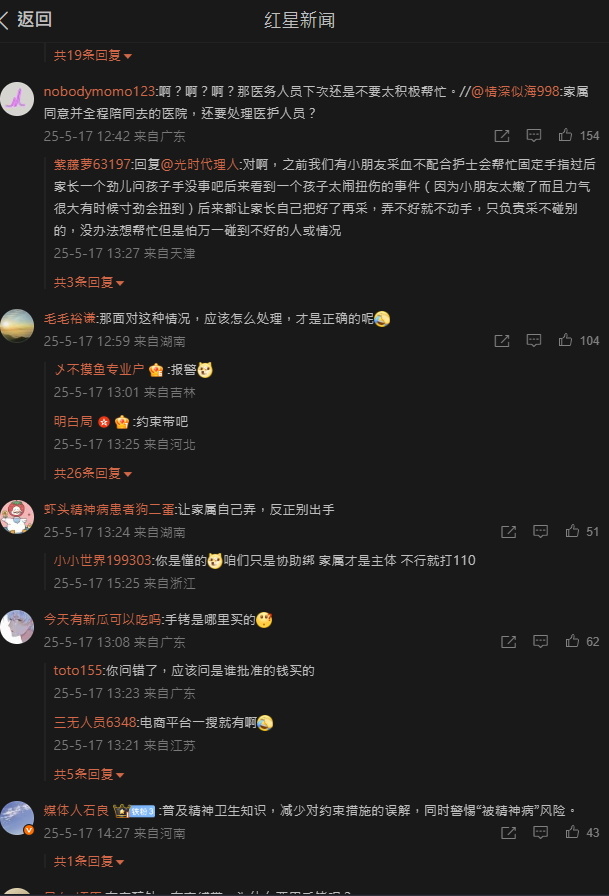
Task: Like 媒体人石良's comment
Action: [572, 833]
